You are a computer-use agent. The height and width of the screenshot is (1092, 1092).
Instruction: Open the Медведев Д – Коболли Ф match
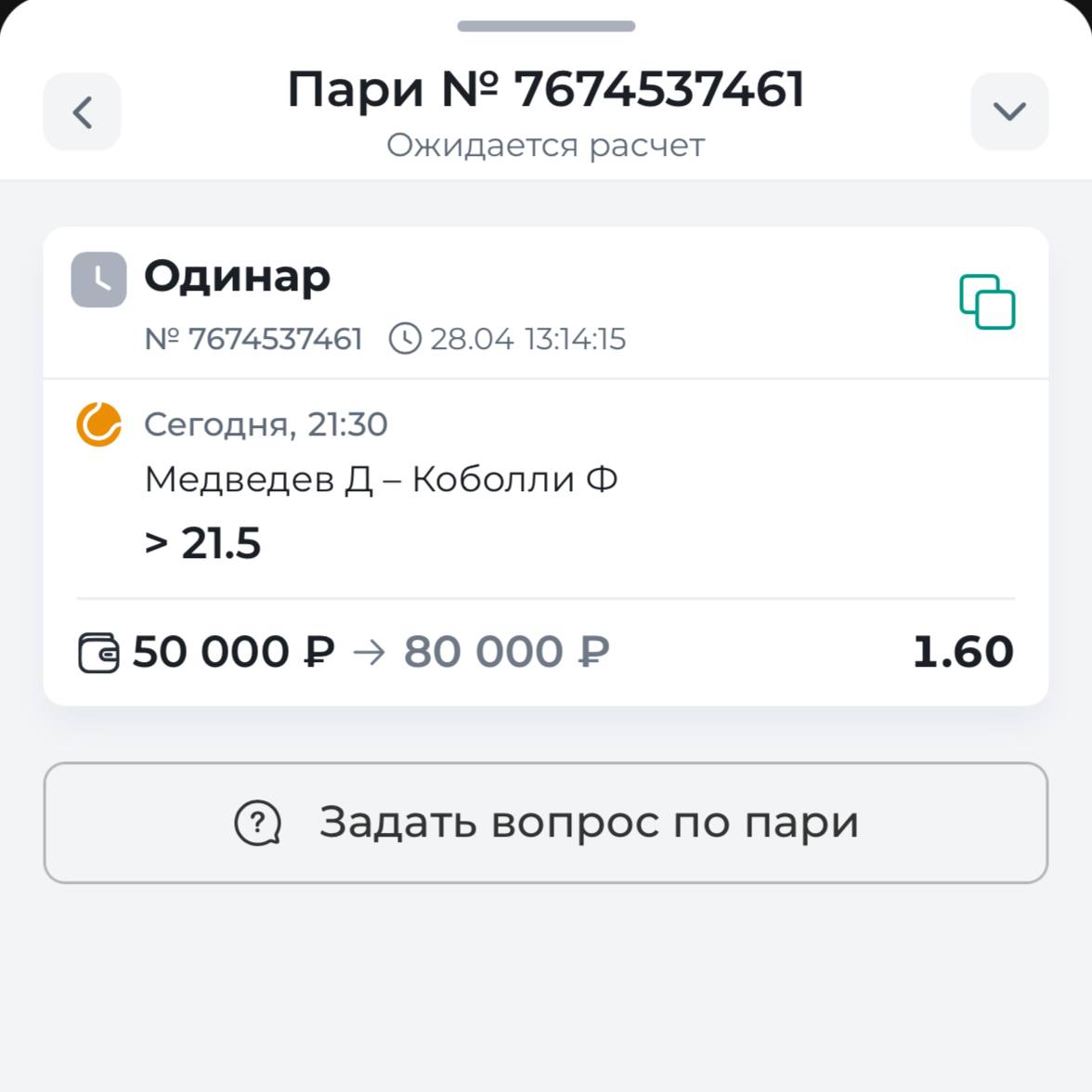click(381, 480)
